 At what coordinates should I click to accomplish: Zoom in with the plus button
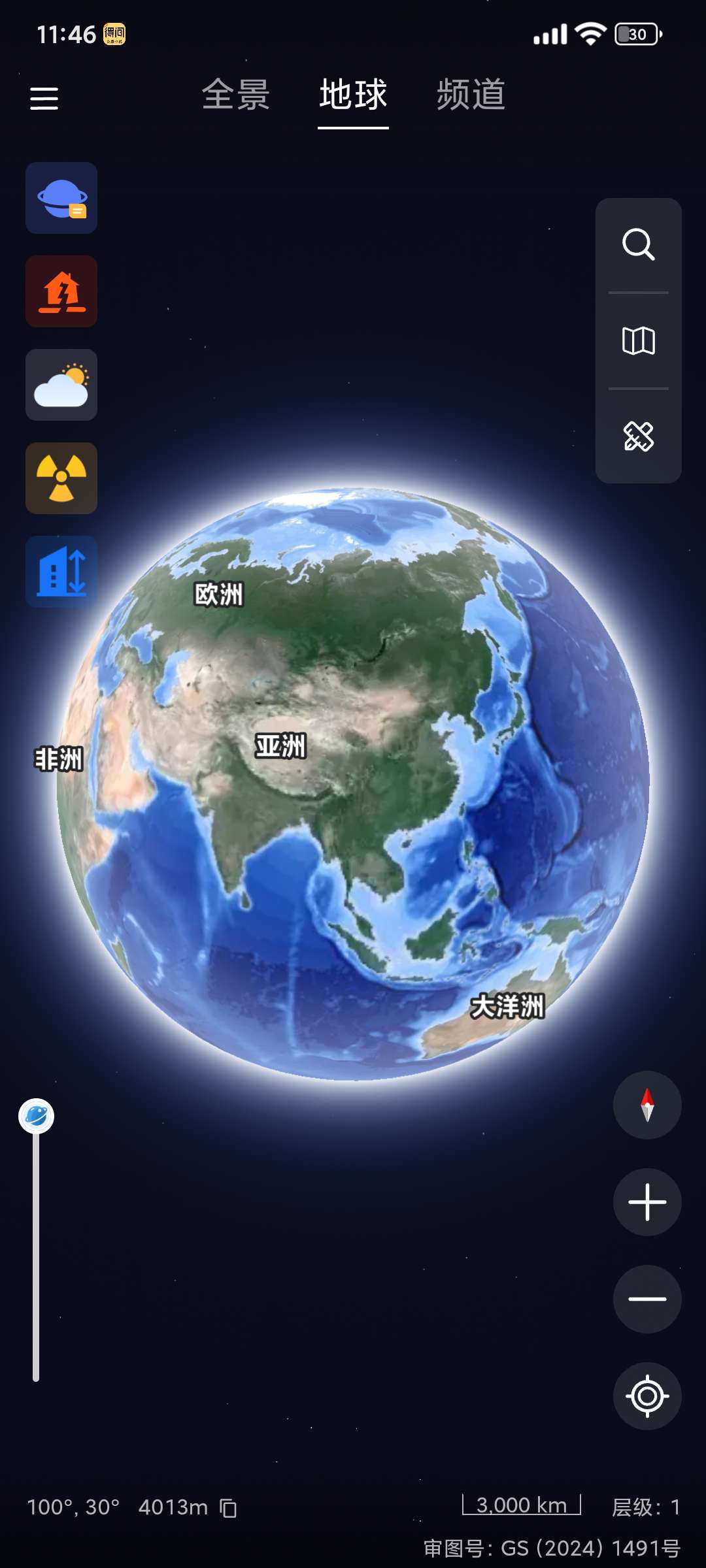pos(647,1202)
